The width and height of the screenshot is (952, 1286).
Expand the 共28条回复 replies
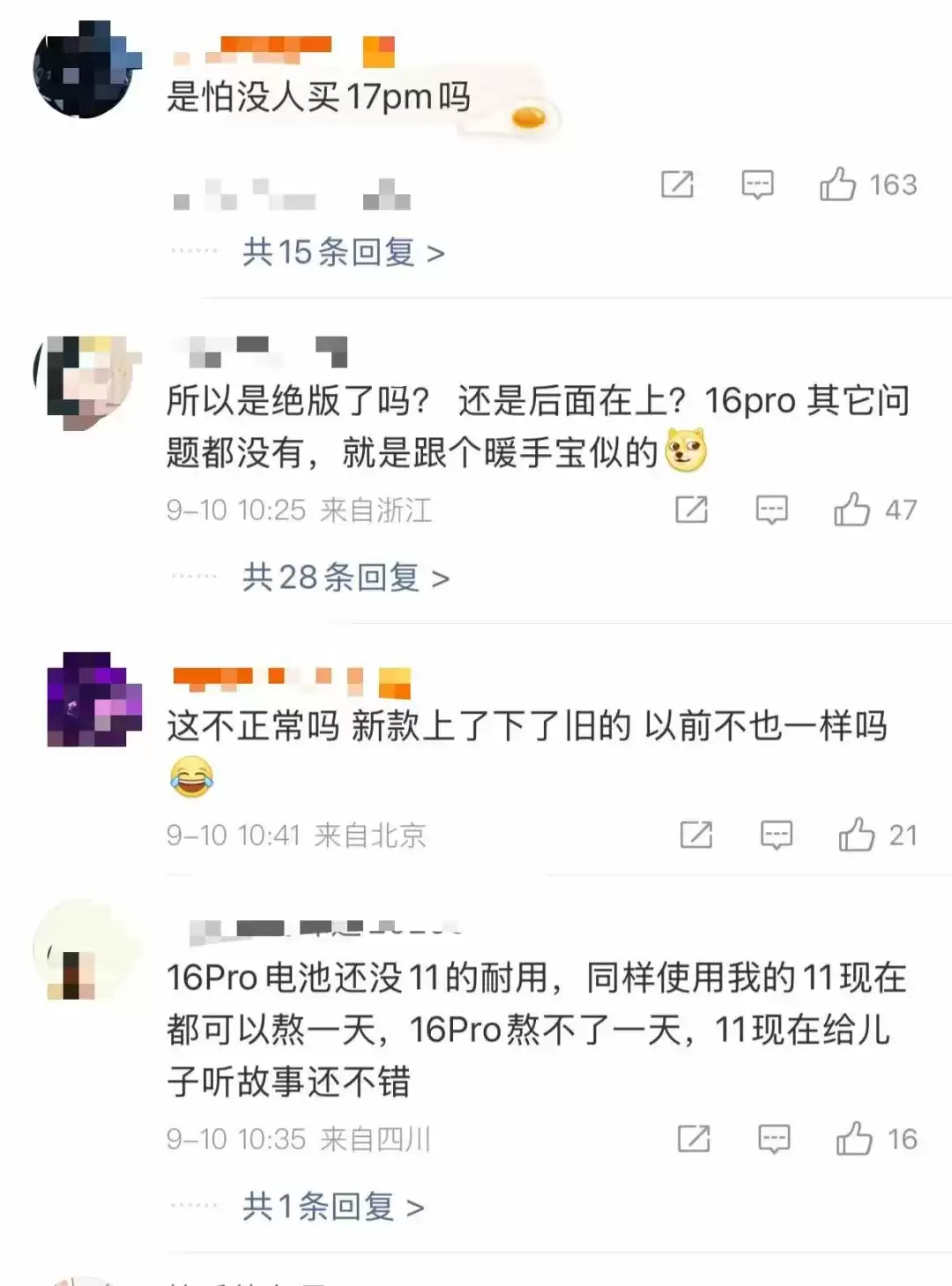346,578
